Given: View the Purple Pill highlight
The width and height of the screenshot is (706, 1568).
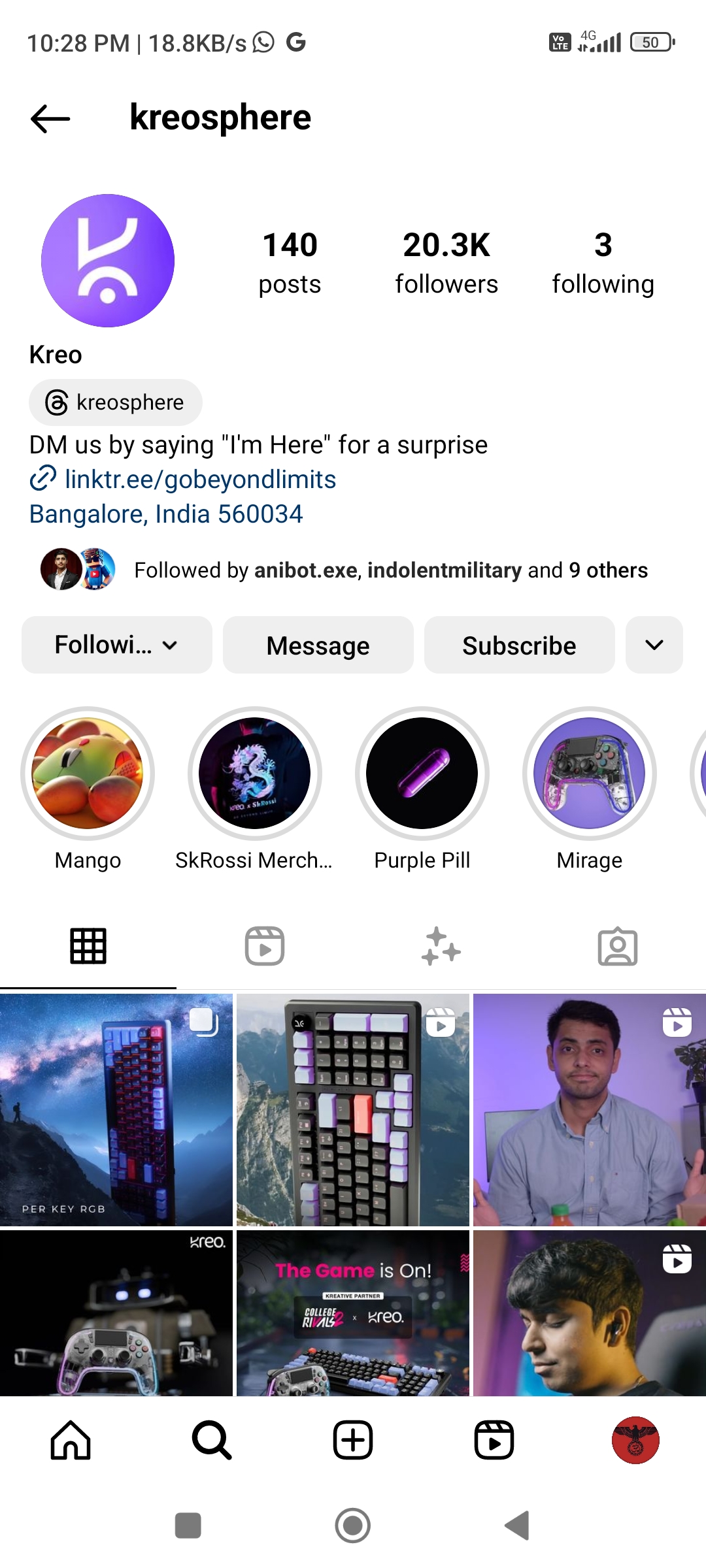Looking at the screenshot, I should [422, 774].
